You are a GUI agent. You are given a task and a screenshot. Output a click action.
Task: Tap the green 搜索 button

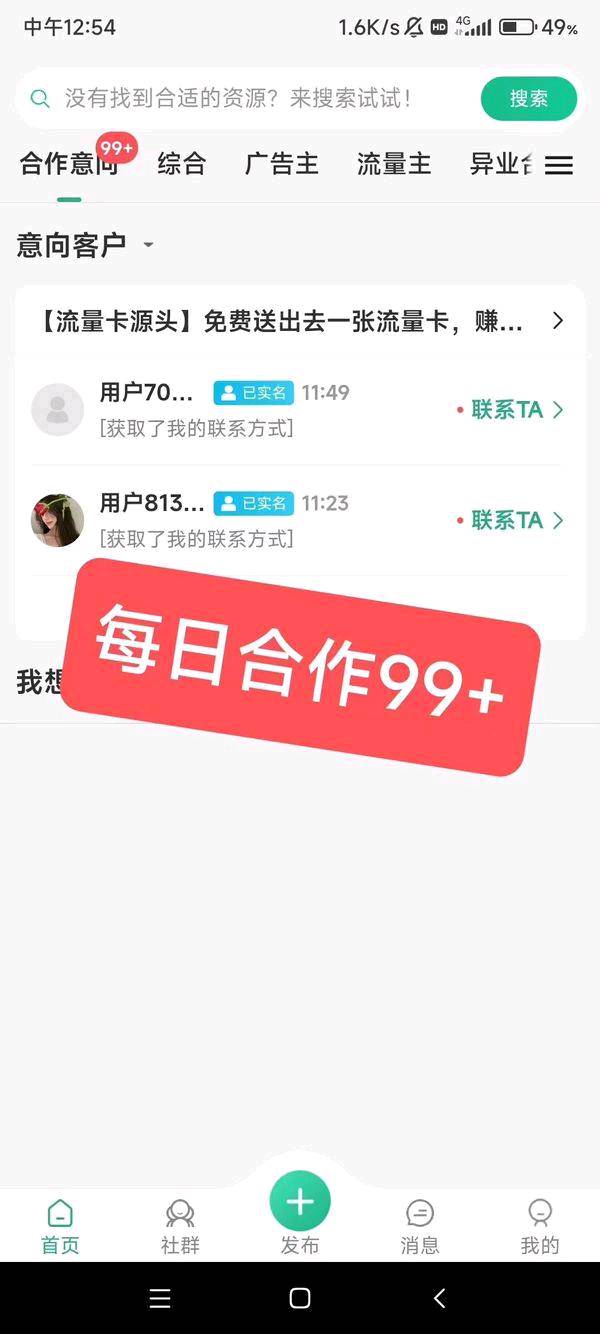click(528, 98)
